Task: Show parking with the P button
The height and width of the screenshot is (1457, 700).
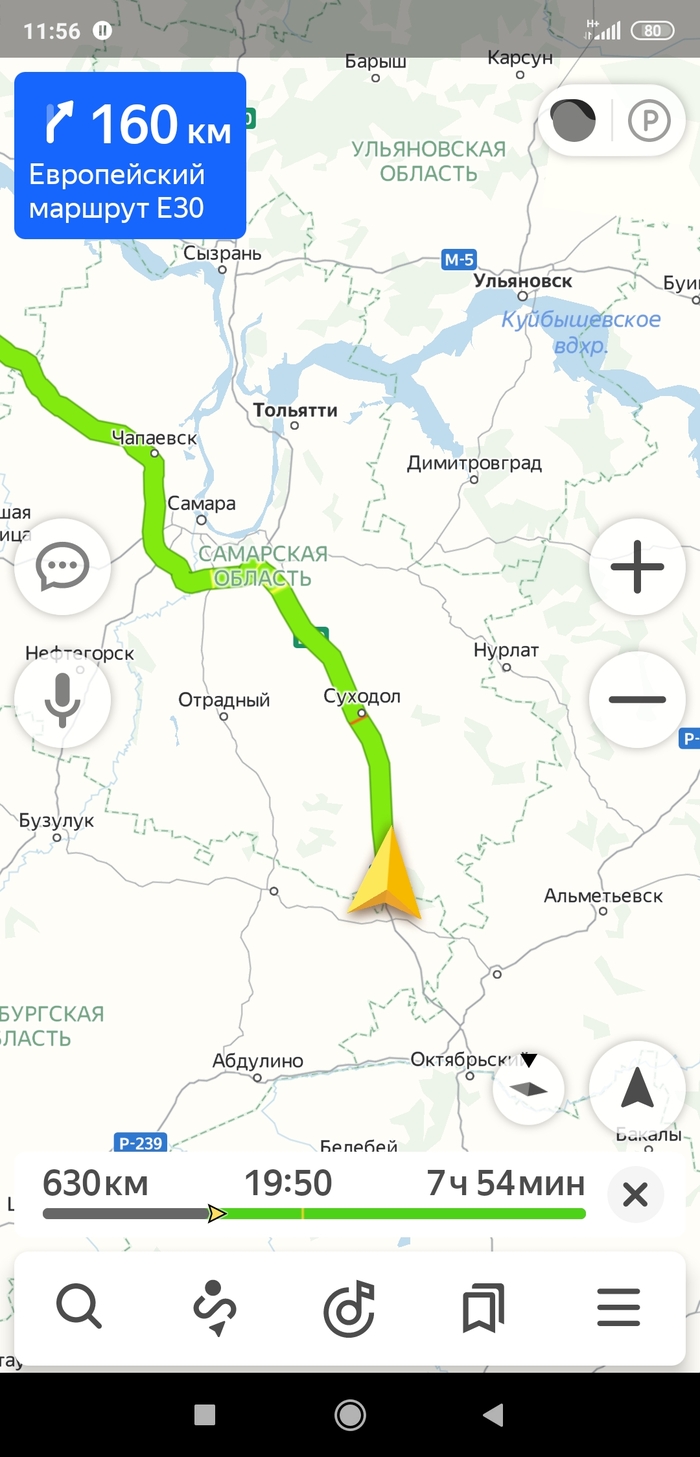Action: (x=649, y=122)
